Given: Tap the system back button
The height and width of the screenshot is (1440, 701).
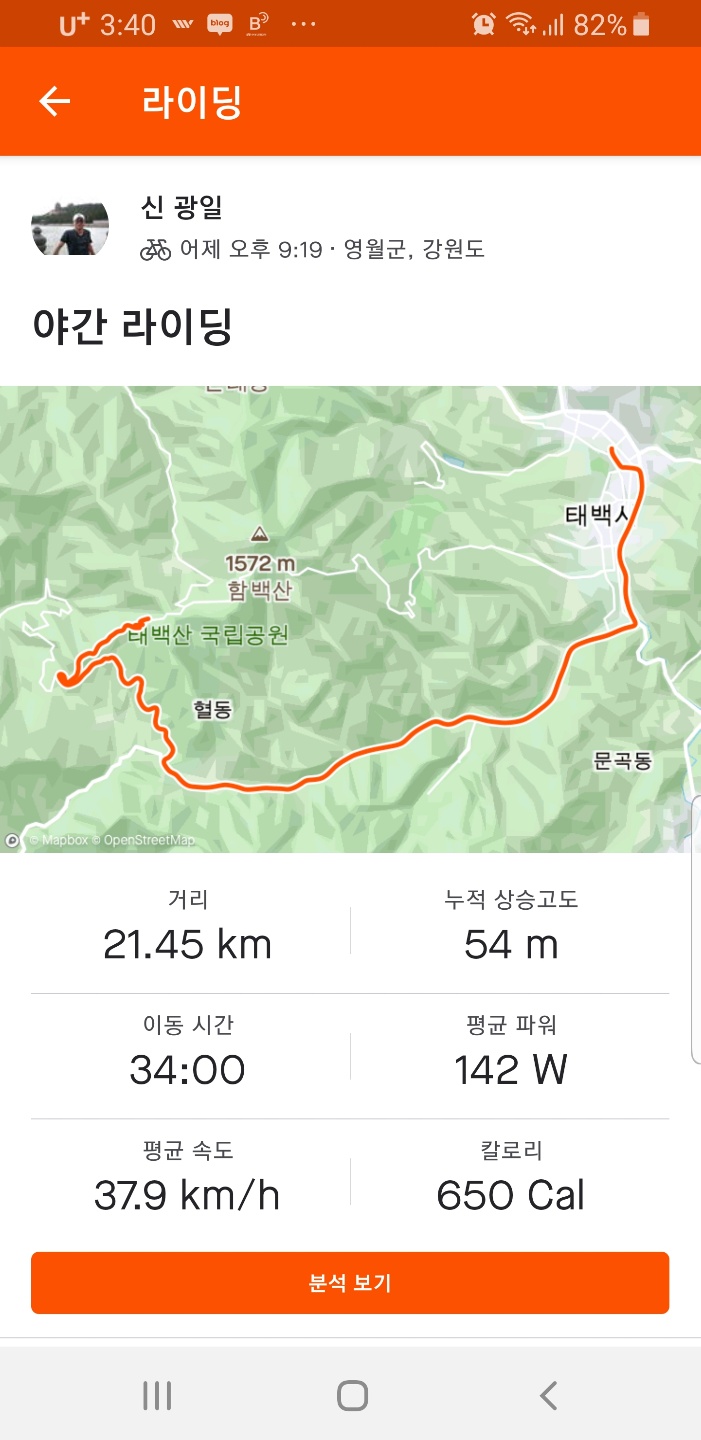Looking at the screenshot, I should coord(548,1395).
